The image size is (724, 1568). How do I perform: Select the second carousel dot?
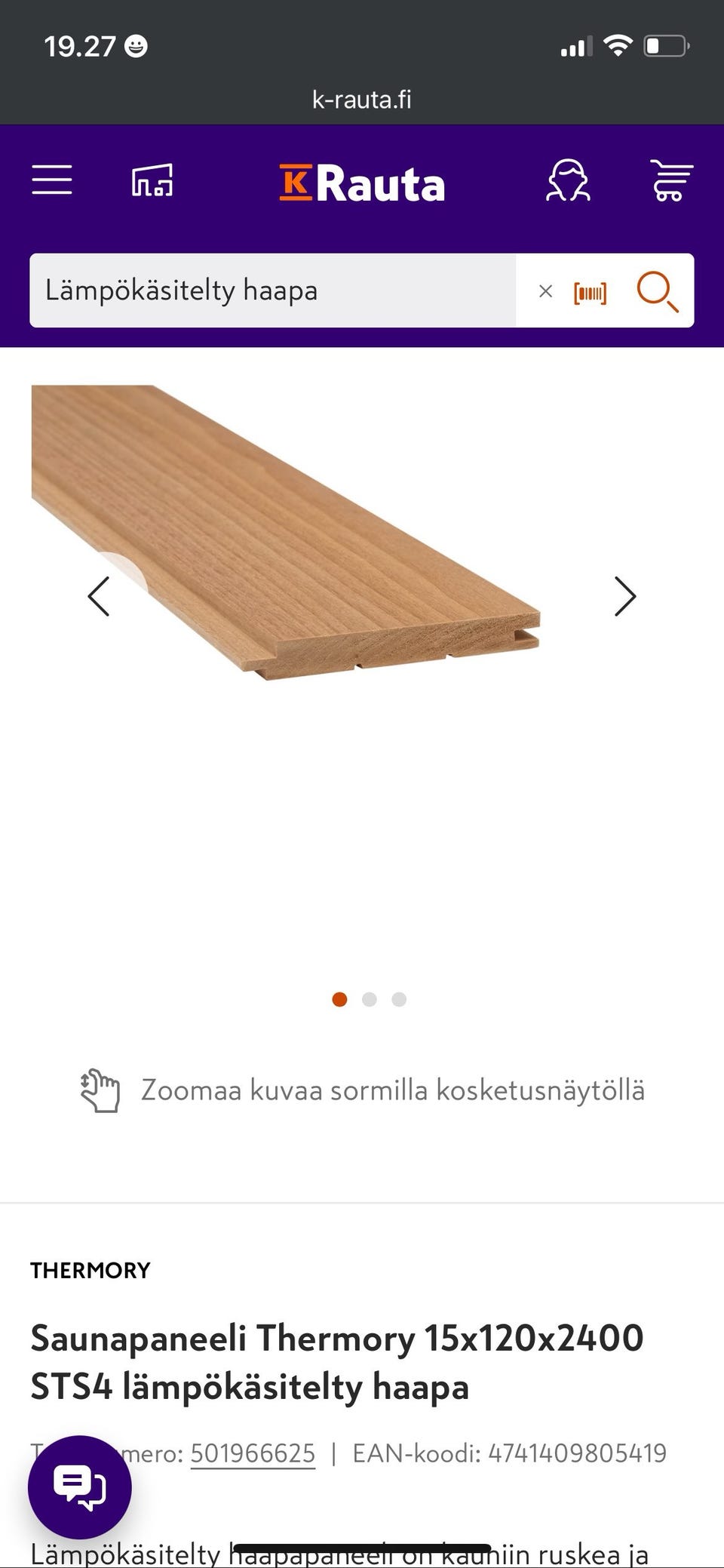(x=370, y=999)
